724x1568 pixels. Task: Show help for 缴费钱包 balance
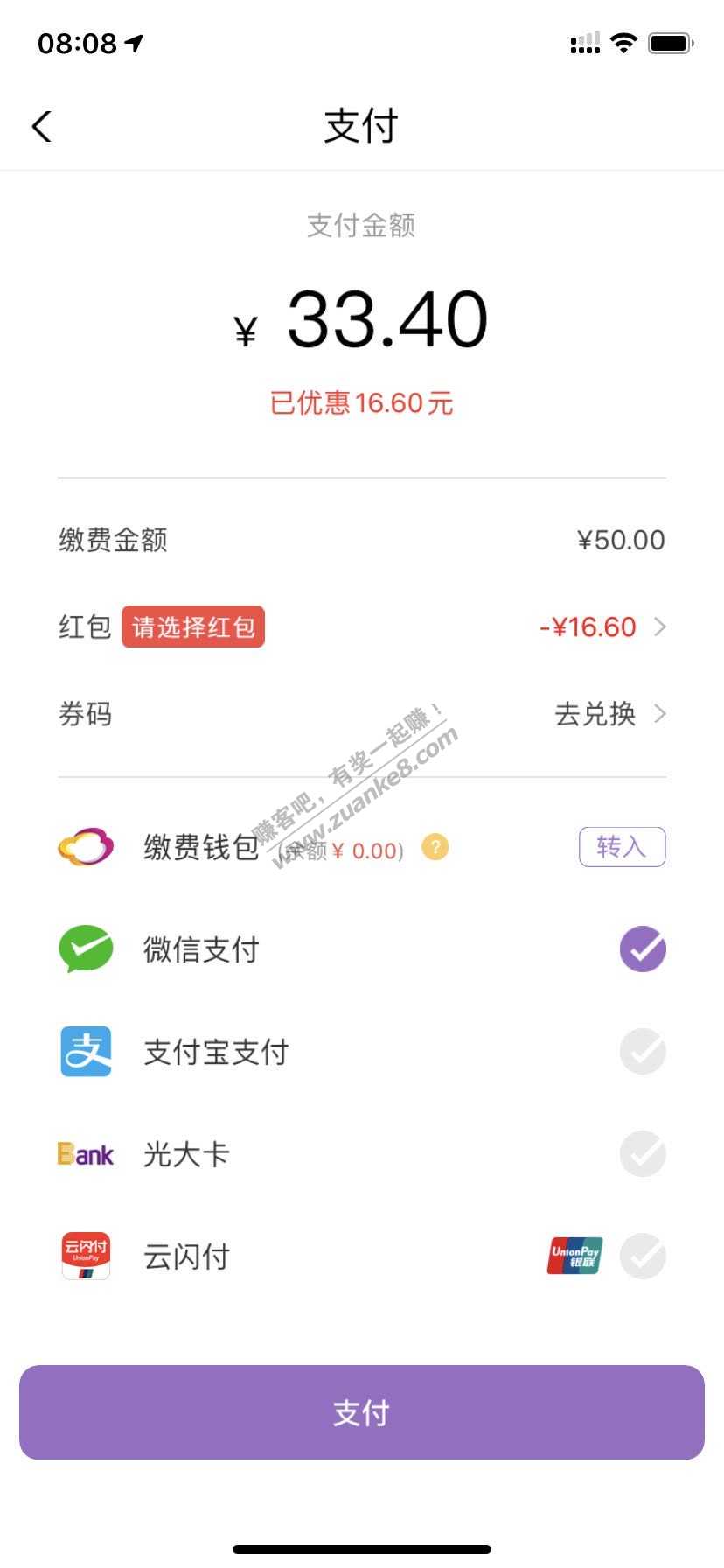435,847
